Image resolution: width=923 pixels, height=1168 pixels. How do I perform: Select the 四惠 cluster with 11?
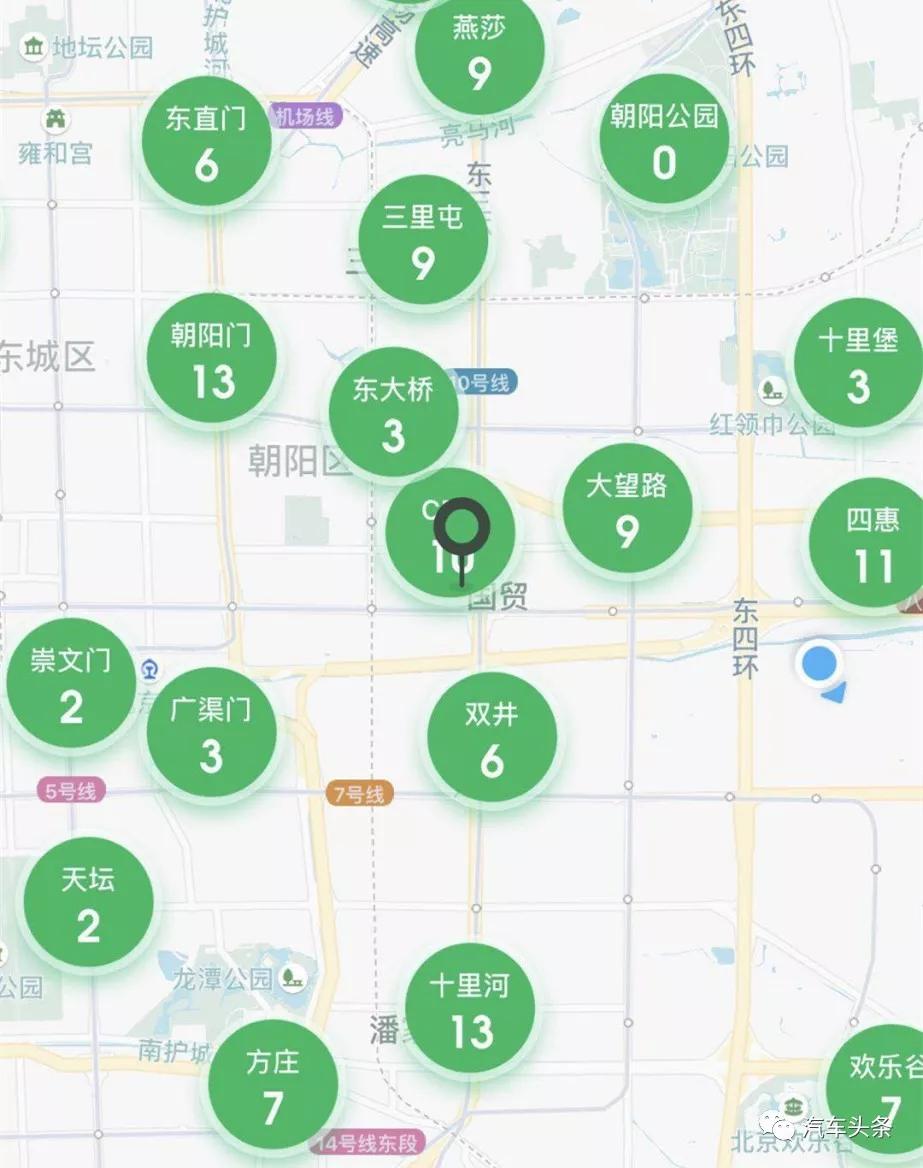pos(872,543)
